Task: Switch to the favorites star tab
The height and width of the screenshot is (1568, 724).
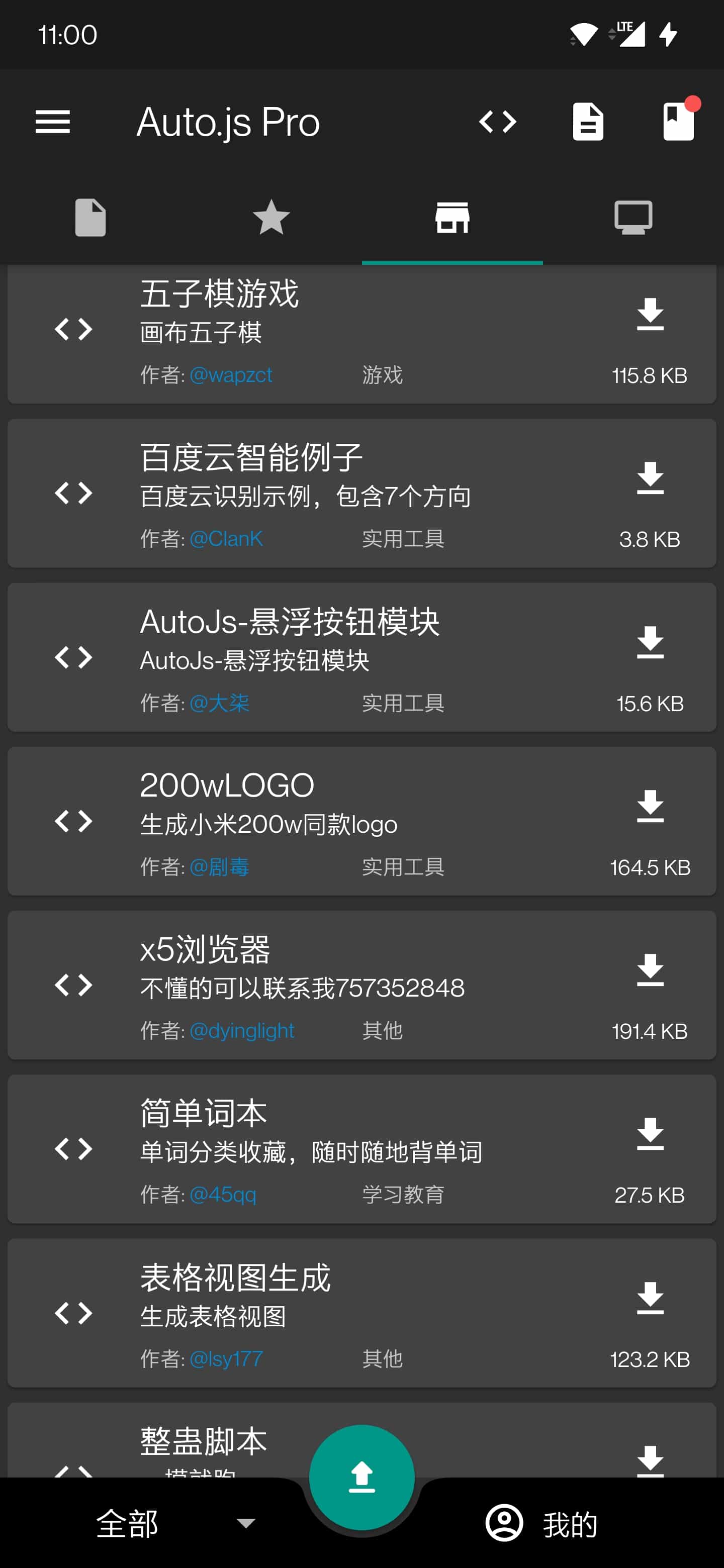Action: tap(271, 217)
